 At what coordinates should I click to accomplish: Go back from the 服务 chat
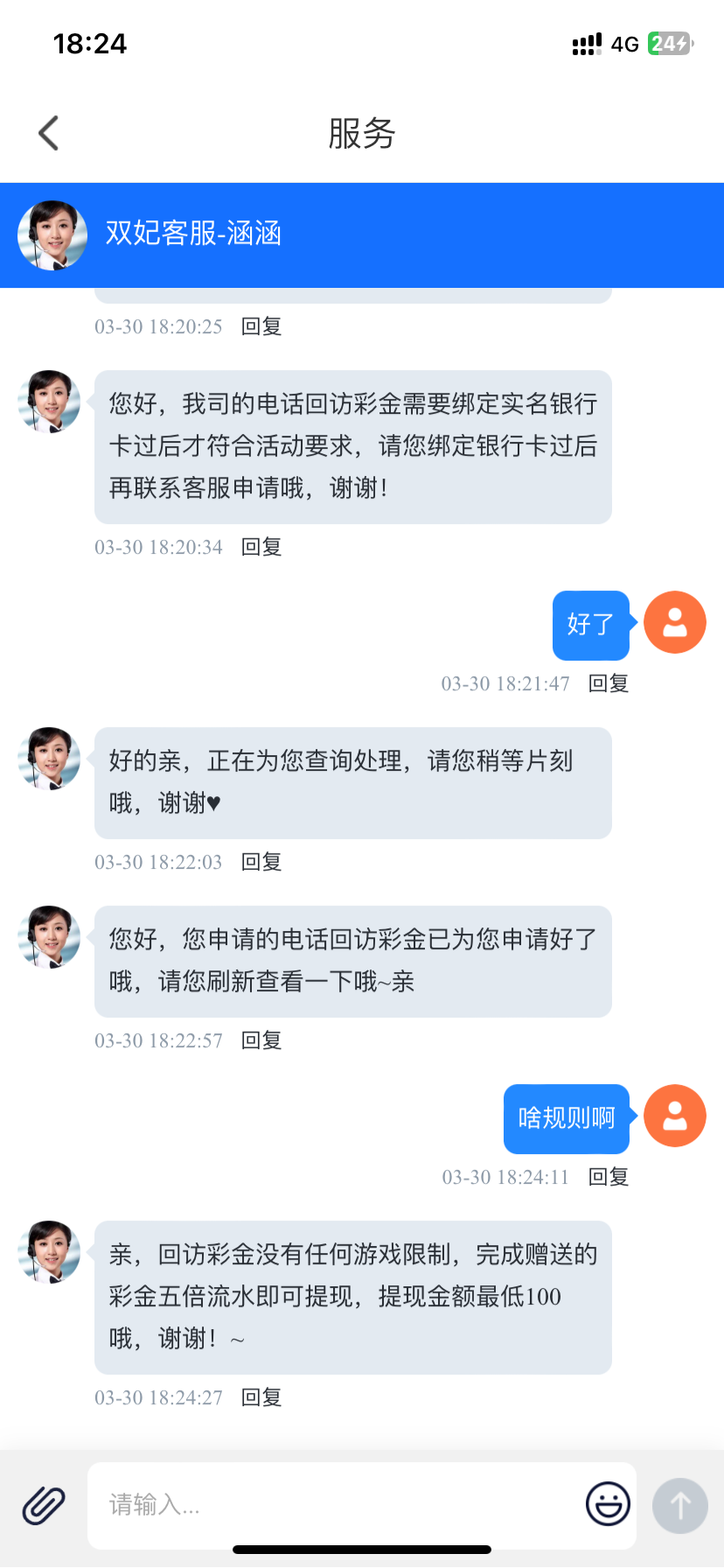tap(49, 134)
